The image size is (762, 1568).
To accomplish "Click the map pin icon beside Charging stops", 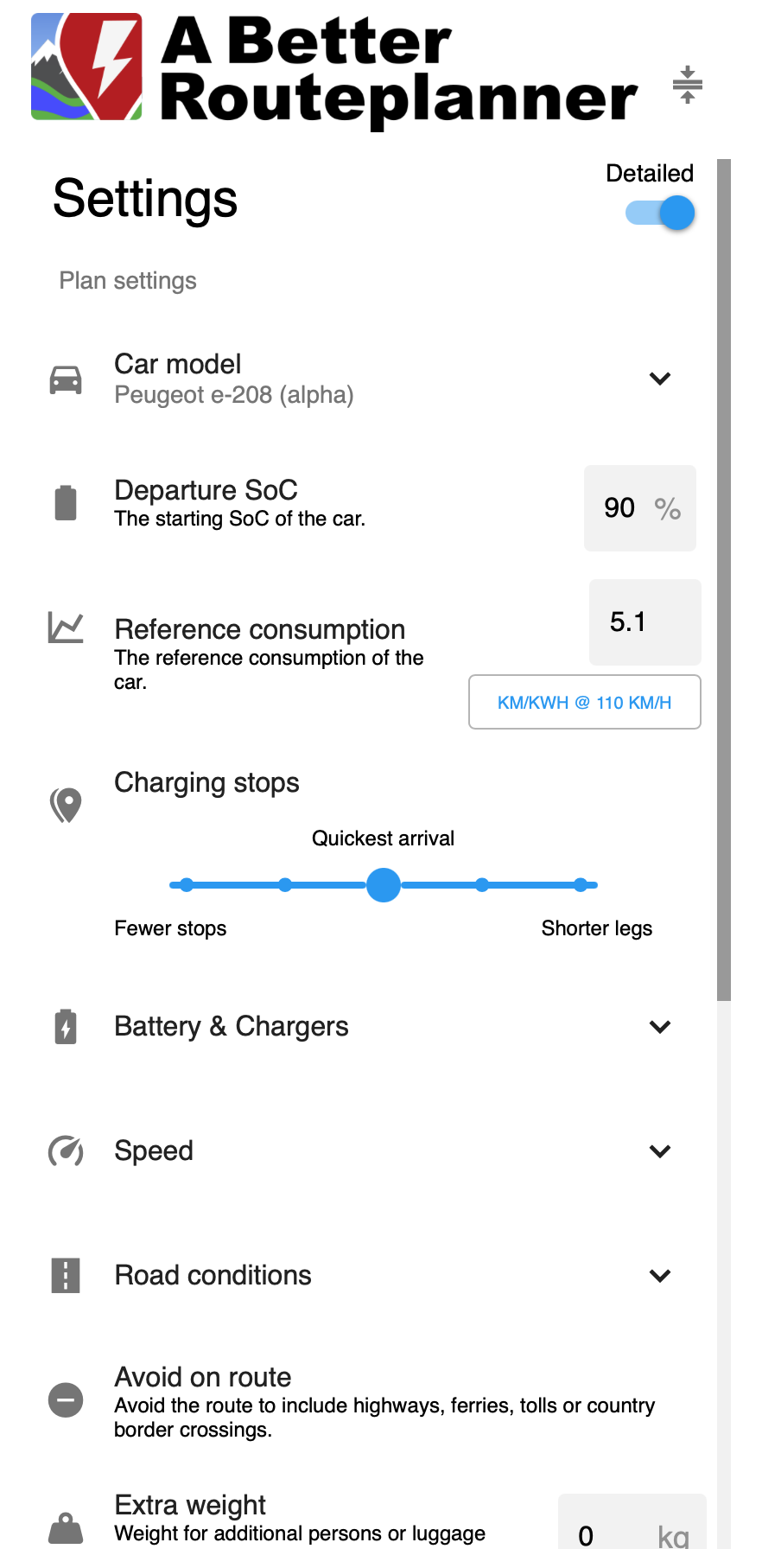I will coord(66,804).
